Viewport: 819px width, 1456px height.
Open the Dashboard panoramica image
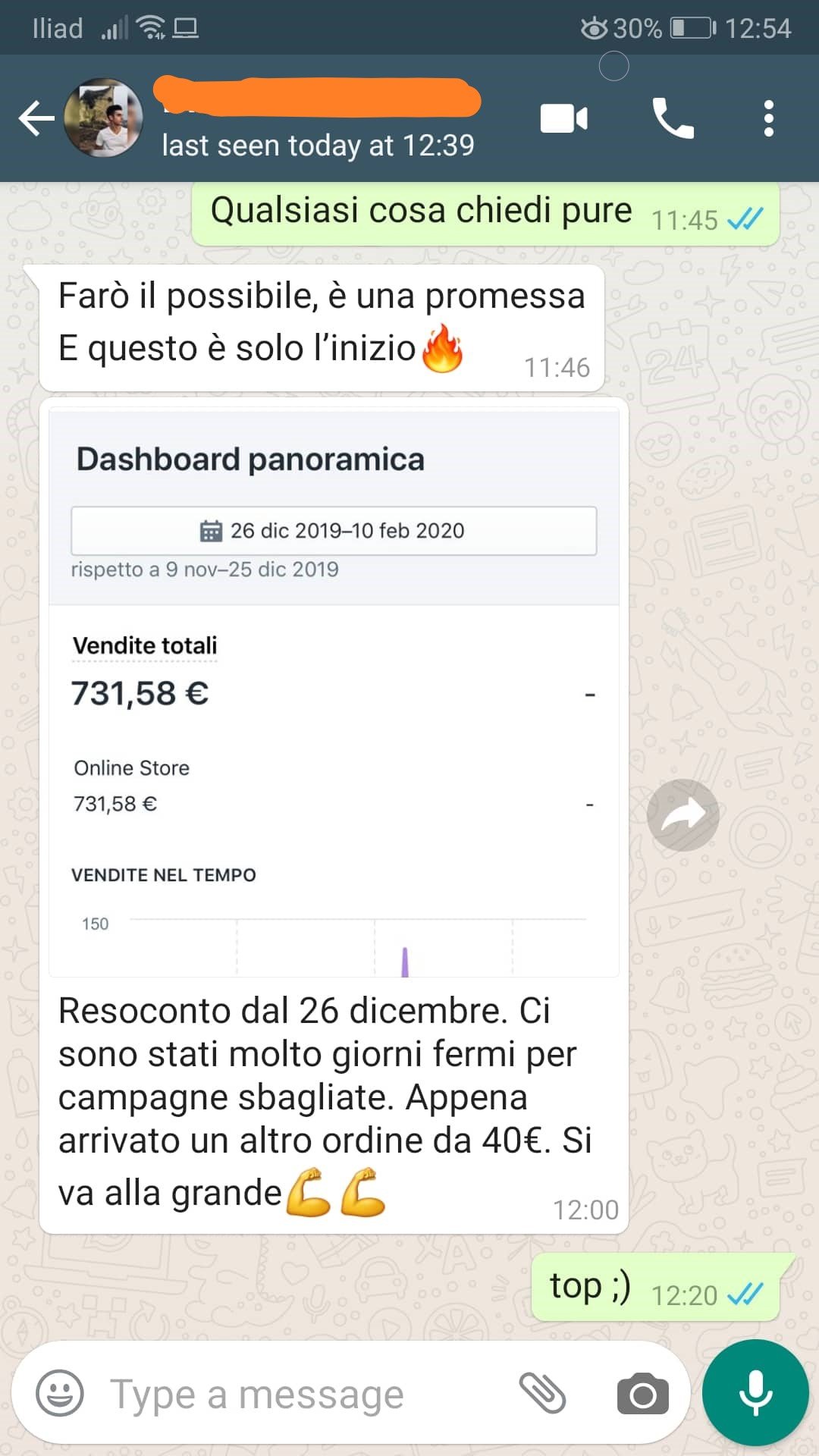pos(334,692)
